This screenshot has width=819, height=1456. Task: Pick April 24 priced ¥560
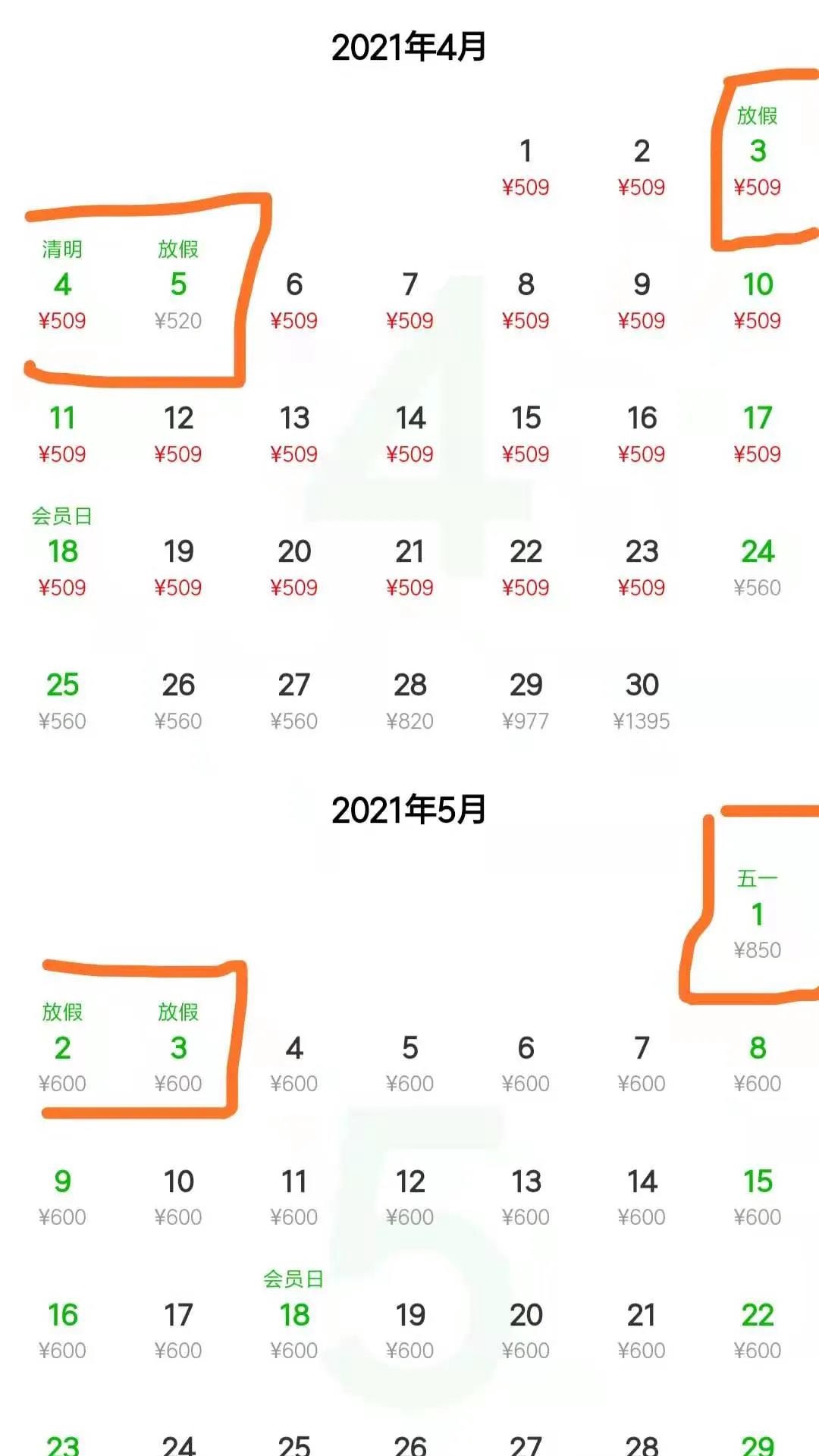coord(757,563)
